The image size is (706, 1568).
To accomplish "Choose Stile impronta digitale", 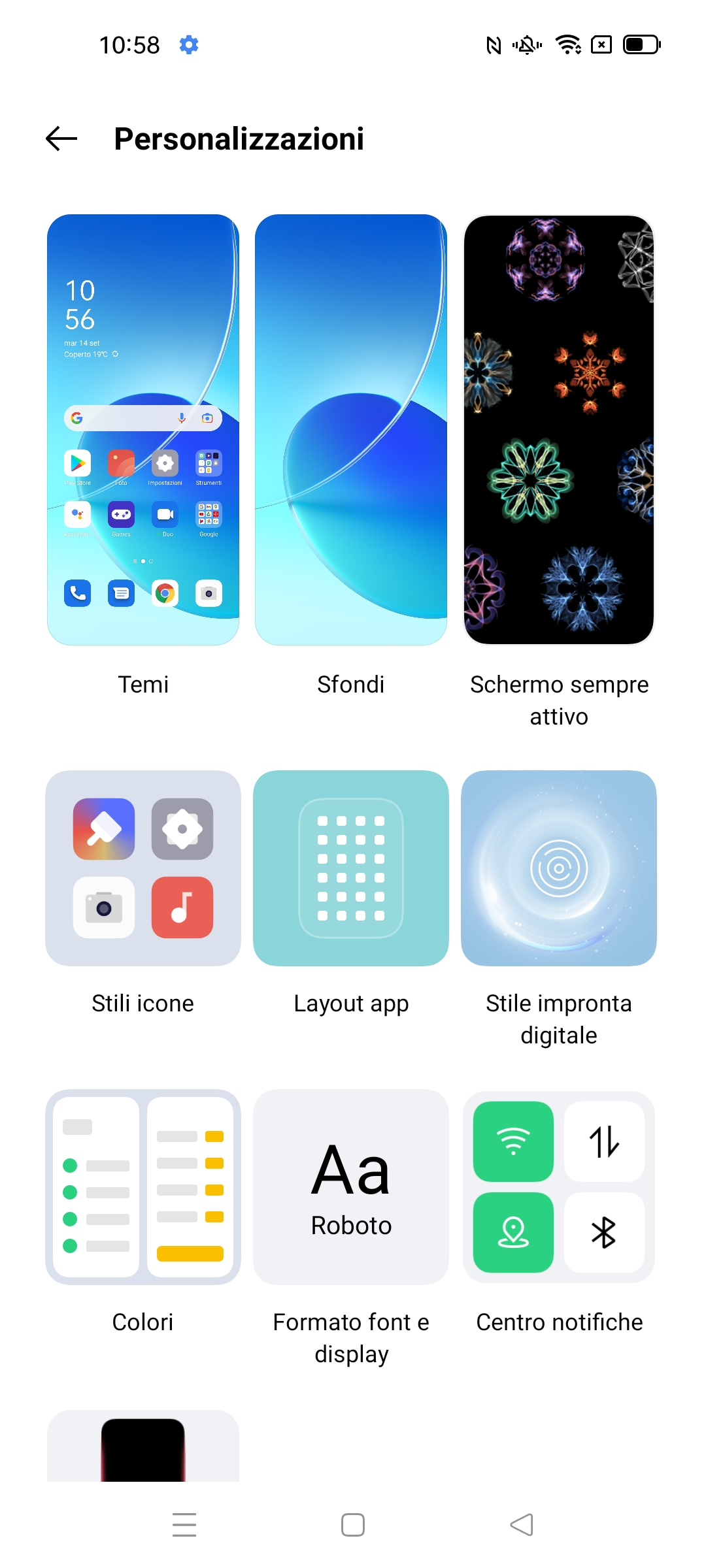I will pyautogui.click(x=559, y=868).
